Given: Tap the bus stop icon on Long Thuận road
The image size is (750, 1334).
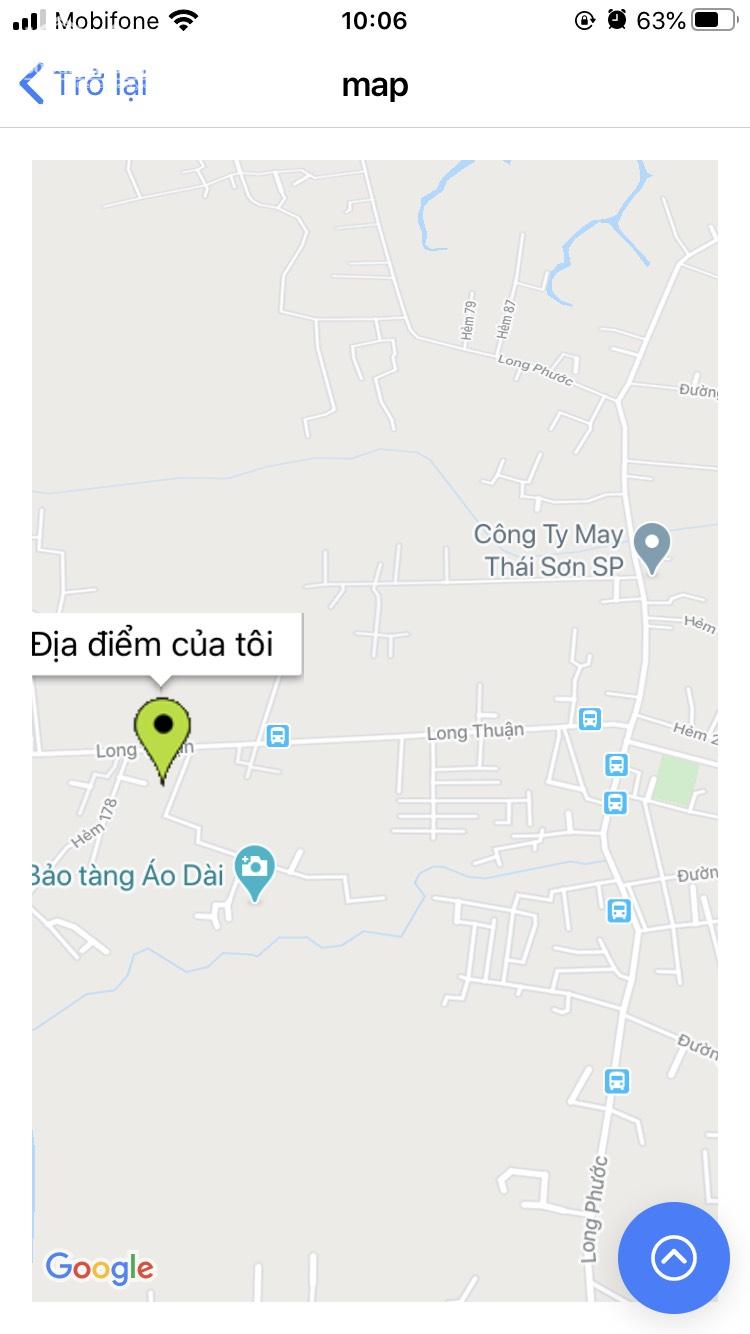Looking at the screenshot, I should pos(589,717).
